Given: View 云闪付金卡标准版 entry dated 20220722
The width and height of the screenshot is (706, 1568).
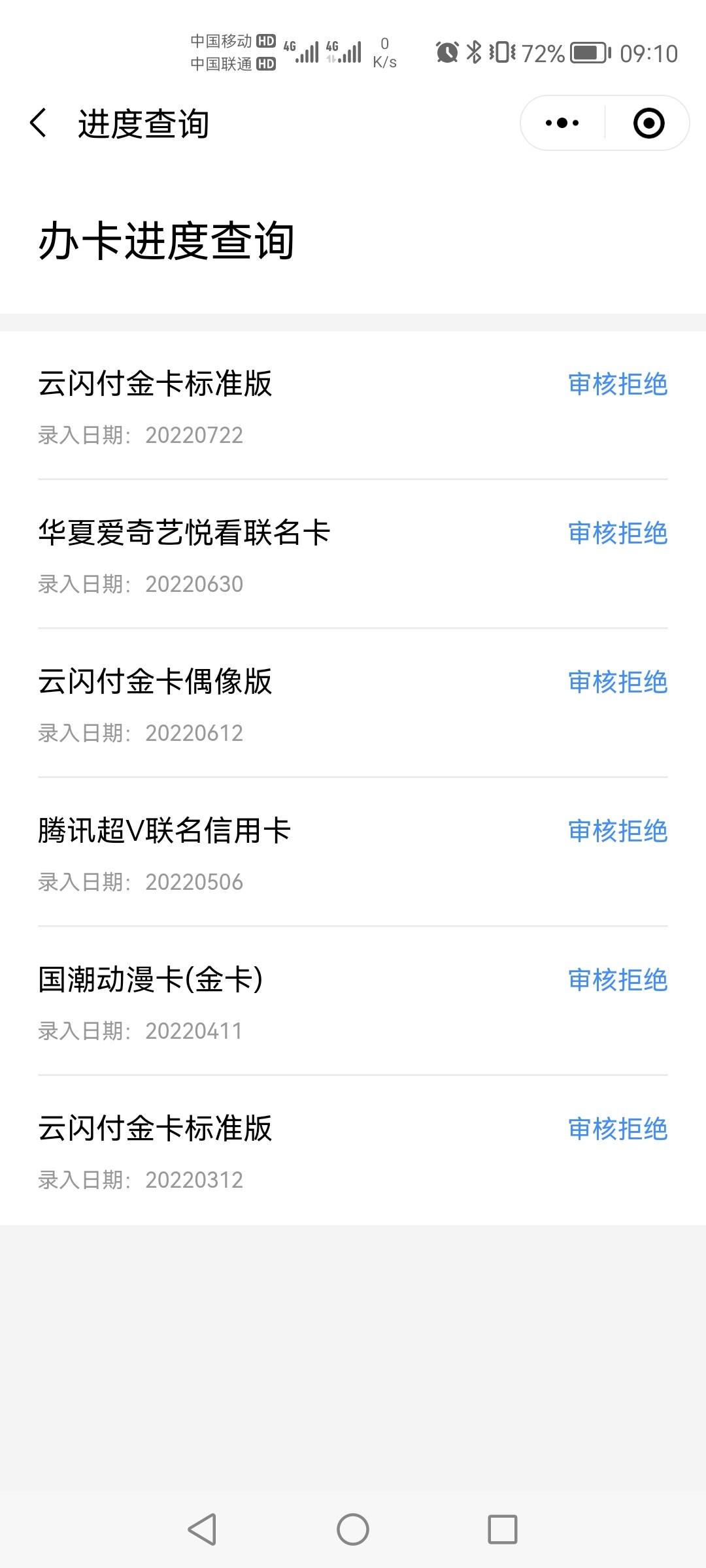Looking at the screenshot, I should click(353, 405).
